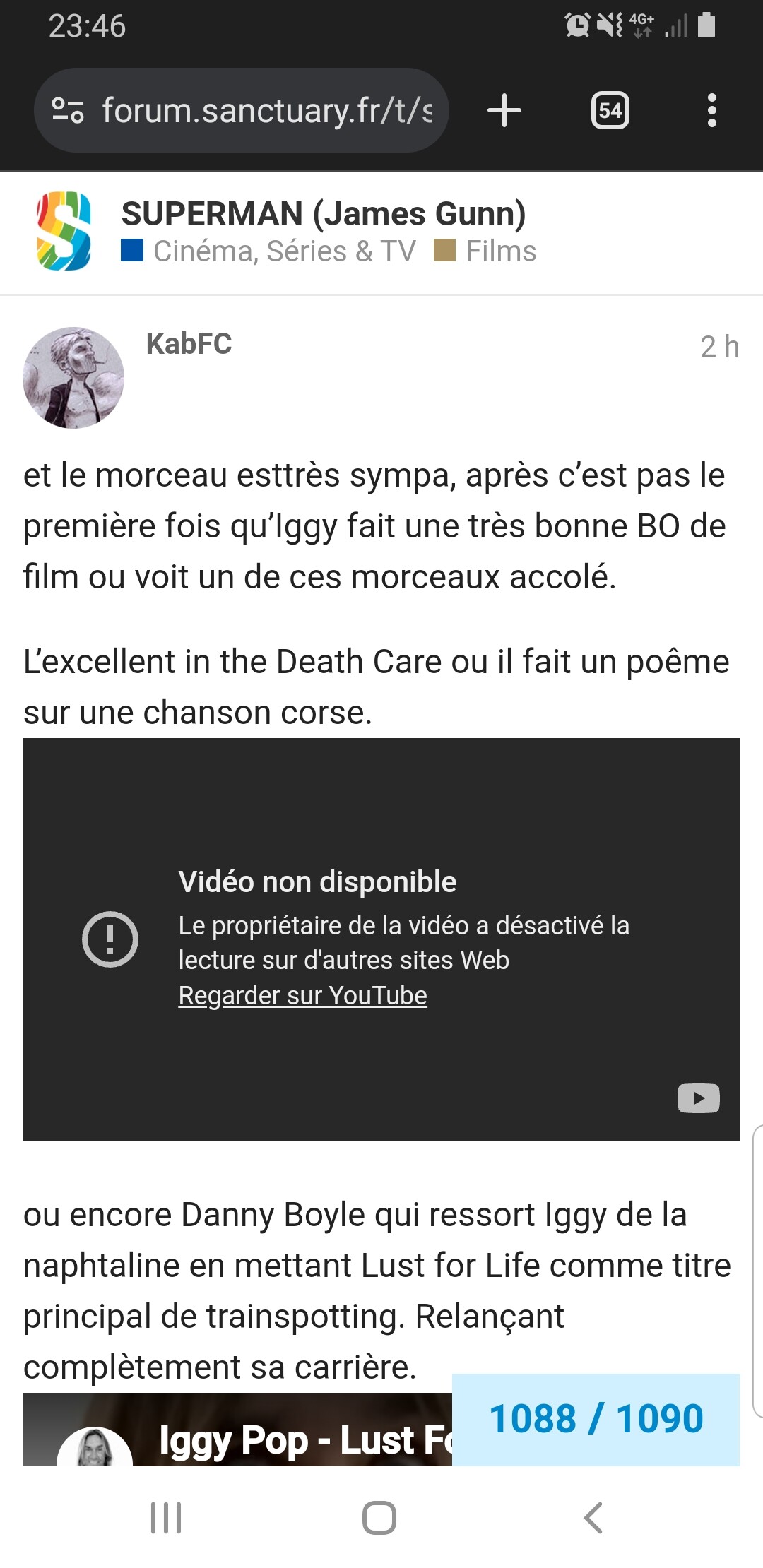The image size is (763, 1568).
Task: Go back with the system back button
Action: (x=593, y=1518)
